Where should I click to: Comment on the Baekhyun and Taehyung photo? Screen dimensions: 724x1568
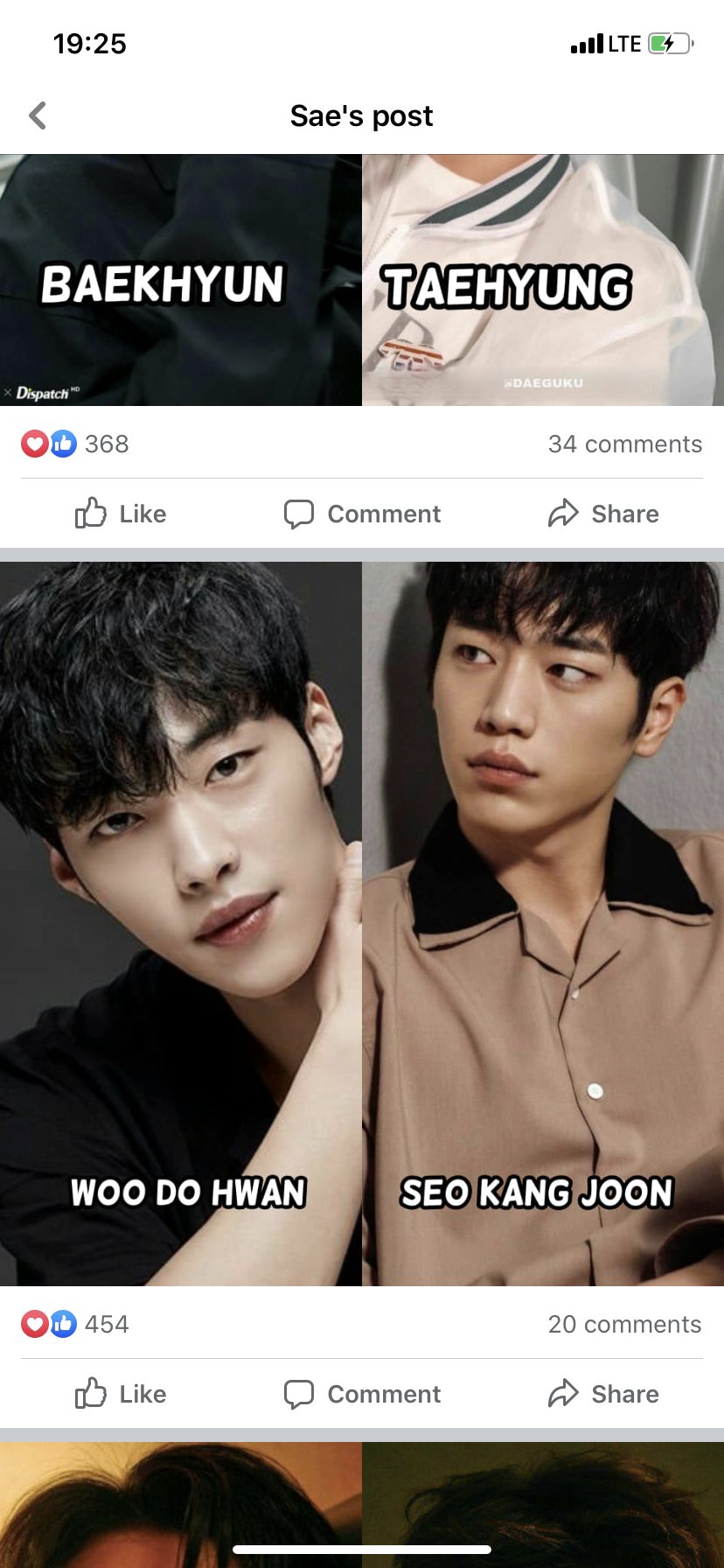coord(362,514)
